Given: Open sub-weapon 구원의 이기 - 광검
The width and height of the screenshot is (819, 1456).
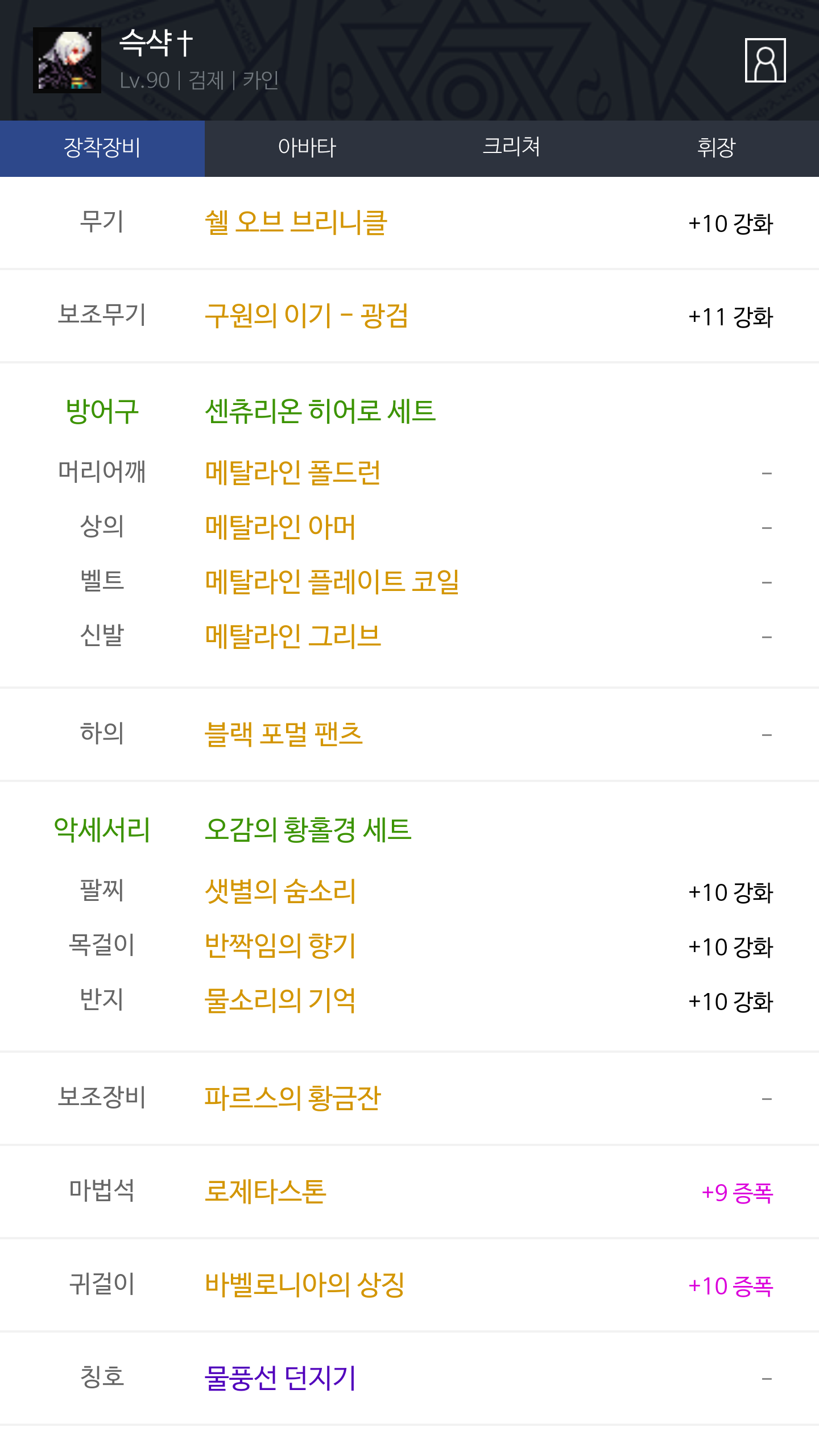Looking at the screenshot, I should coord(306,316).
